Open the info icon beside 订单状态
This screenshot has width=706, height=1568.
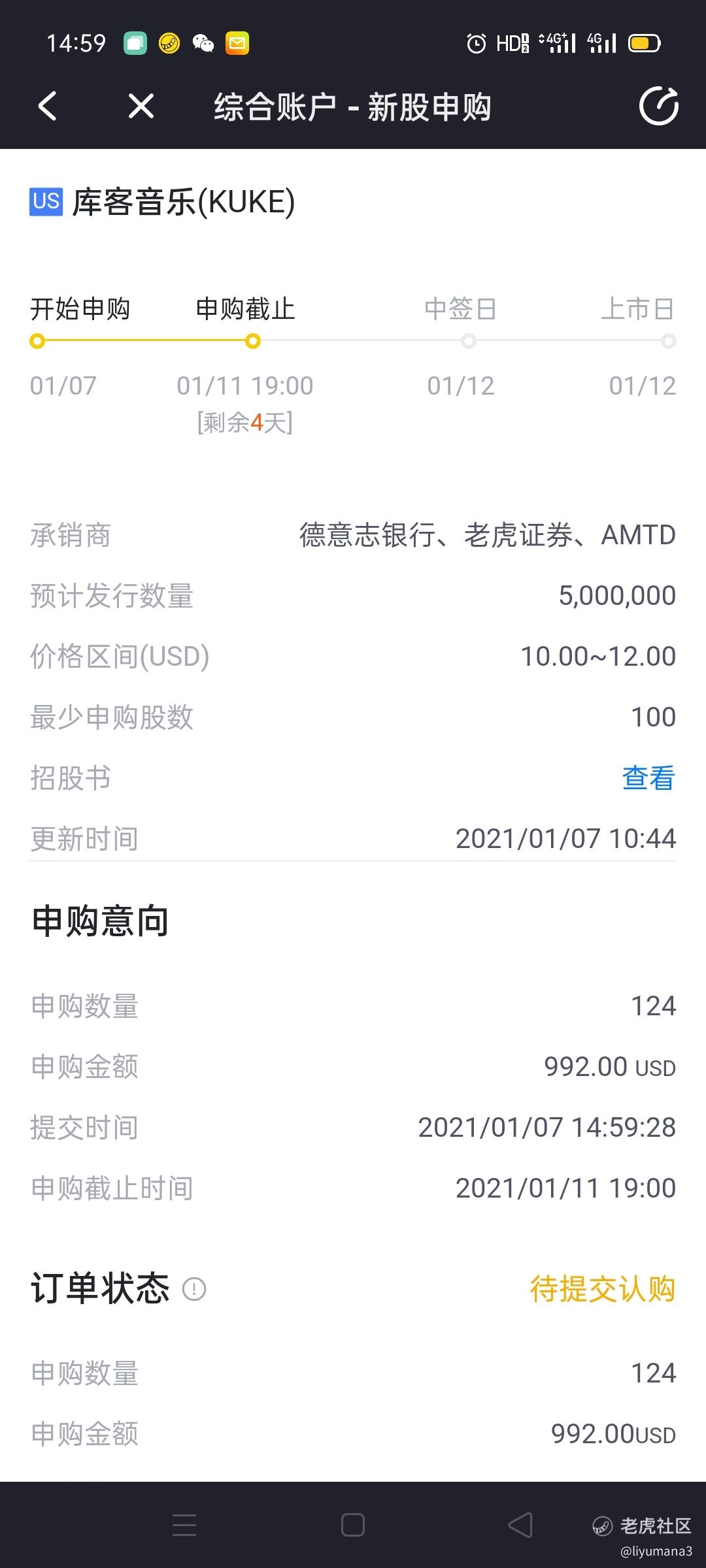(x=194, y=1290)
